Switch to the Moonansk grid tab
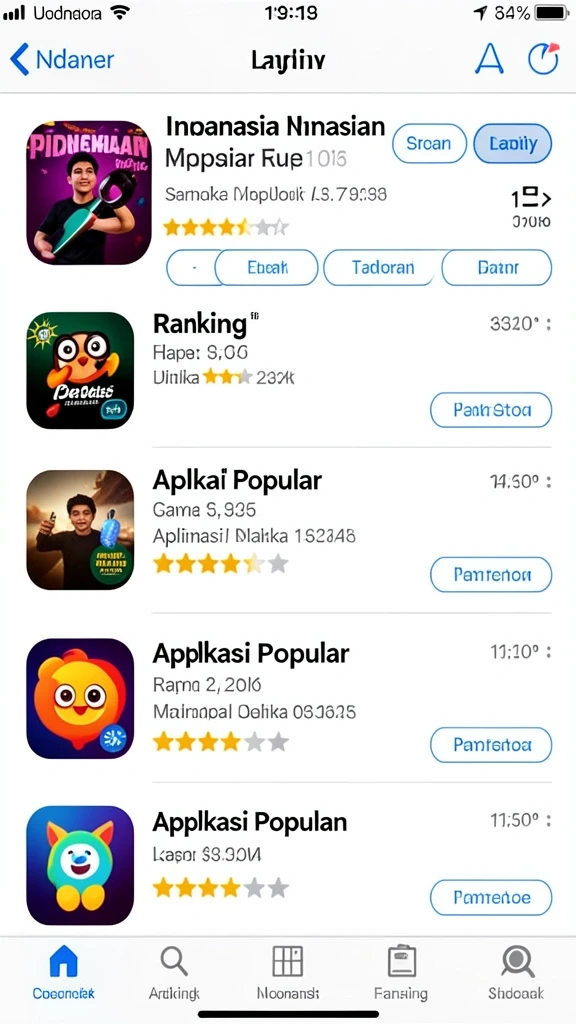 (287, 973)
